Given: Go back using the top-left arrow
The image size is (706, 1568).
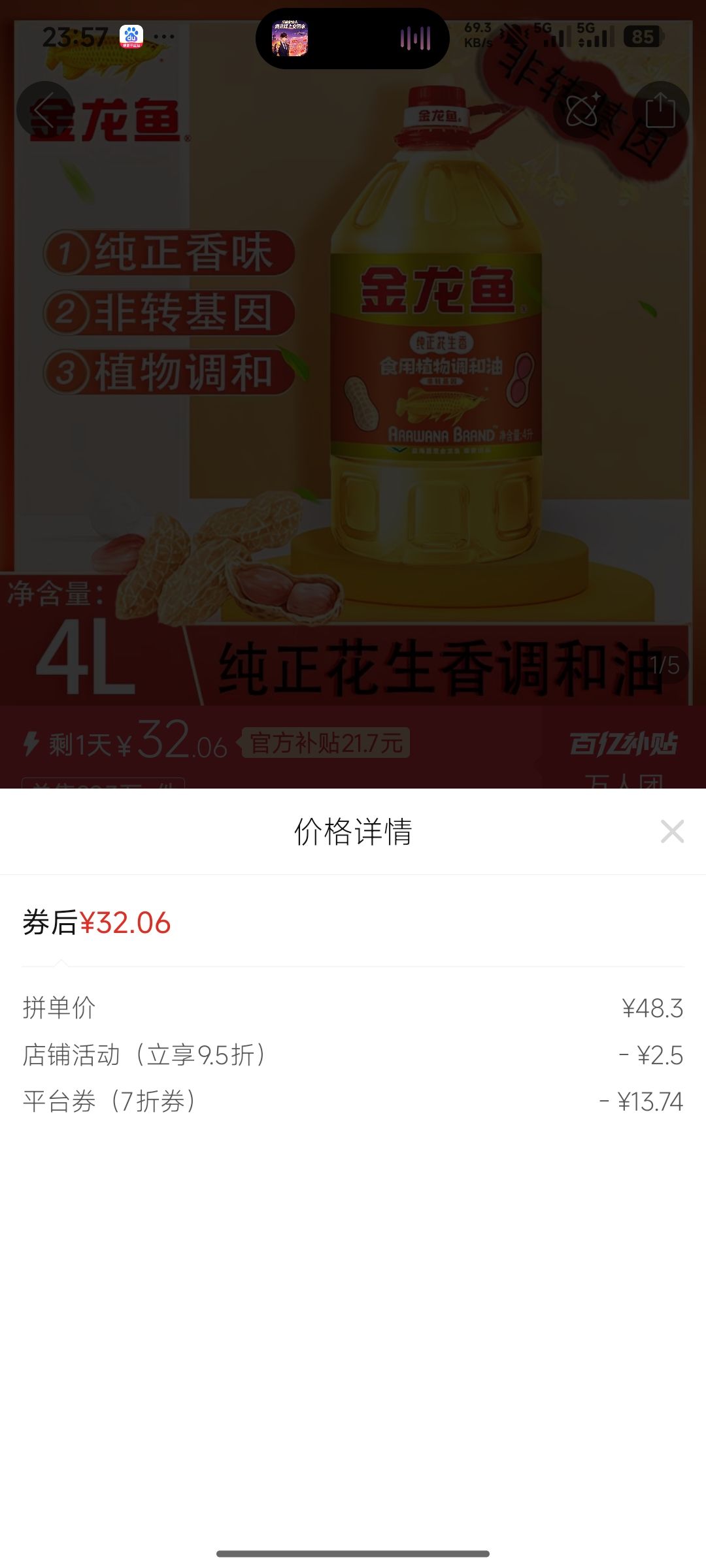Looking at the screenshot, I should click(44, 110).
